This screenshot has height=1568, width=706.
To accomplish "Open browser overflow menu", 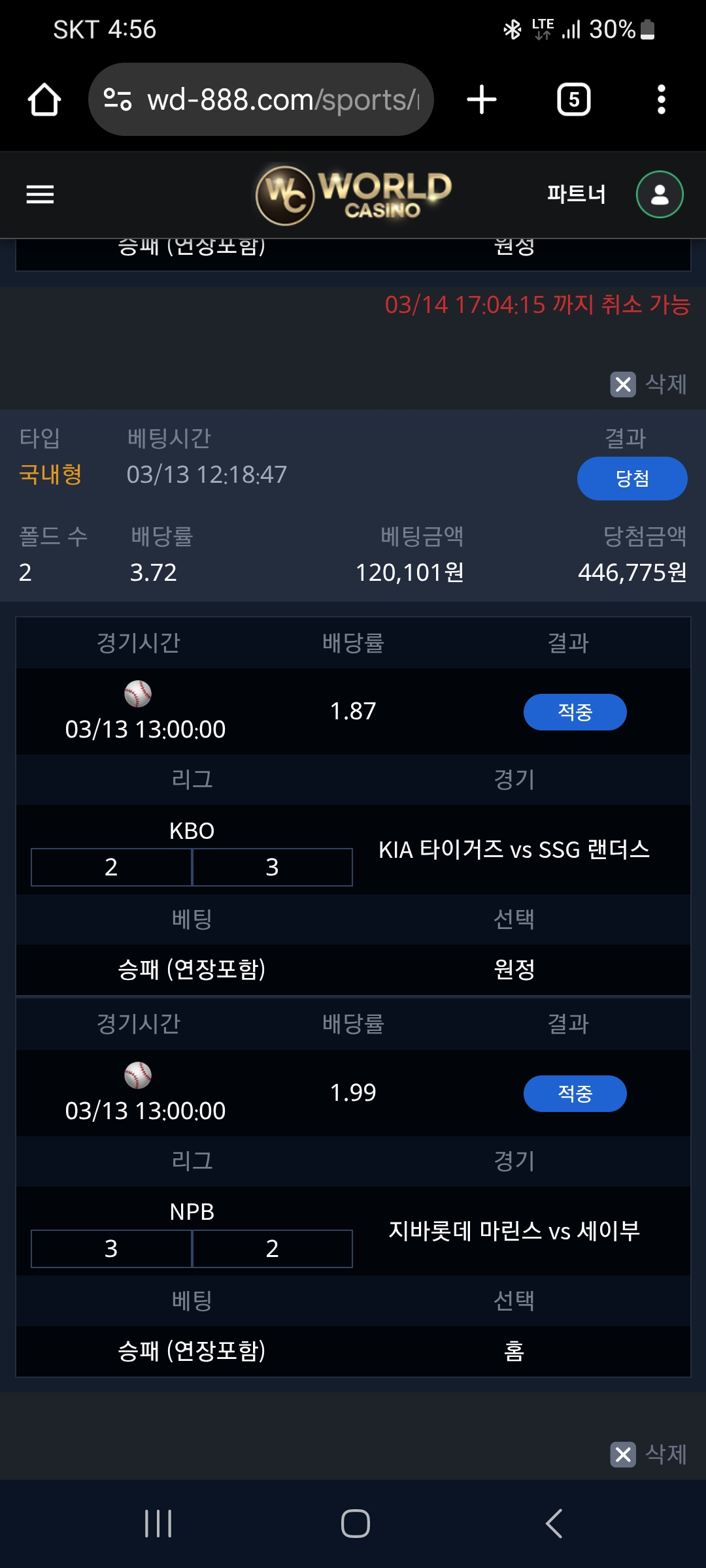I will pyautogui.click(x=661, y=100).
